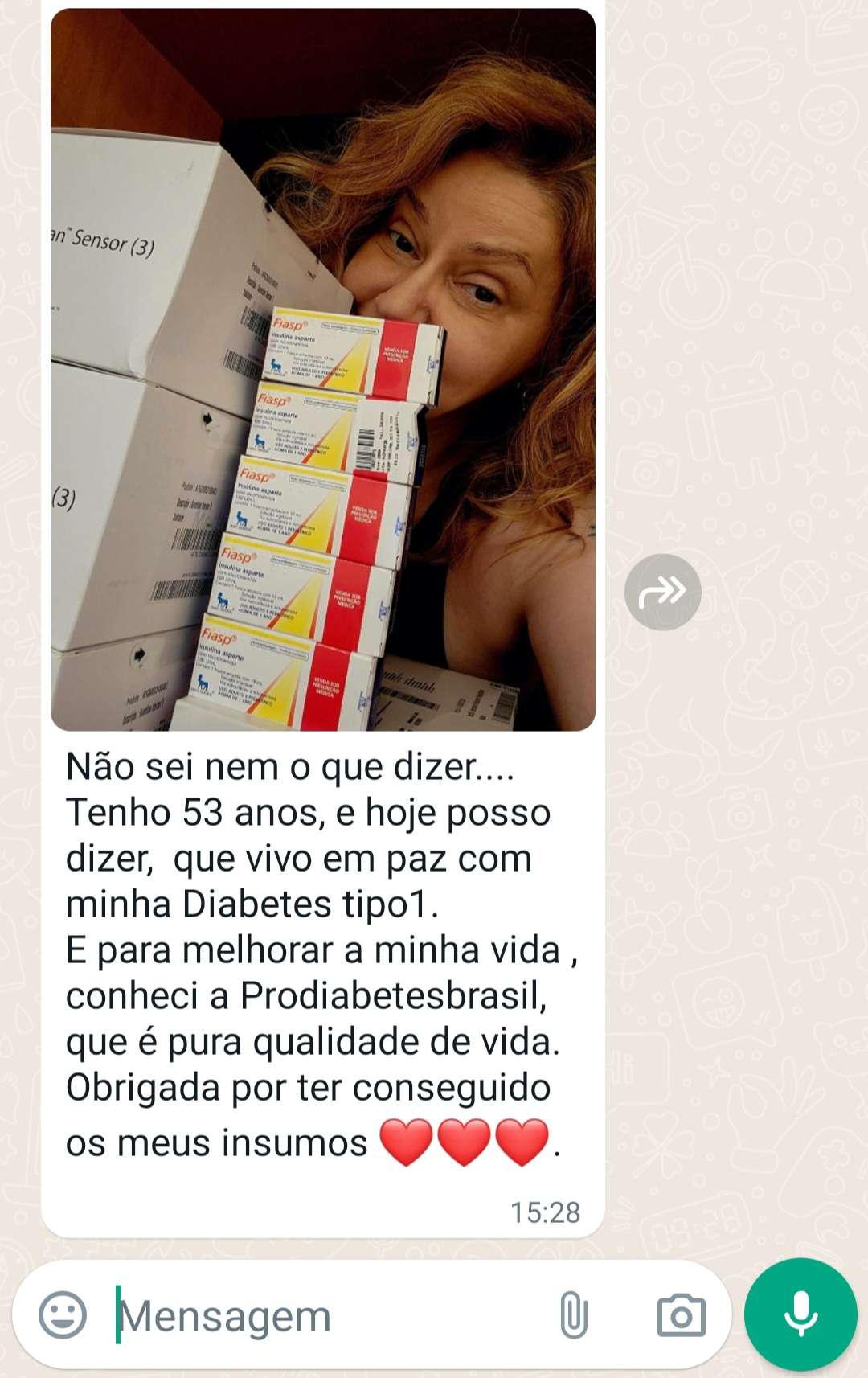Open the received photo in full view
Image resolution: width=868 pixels, height=1378 pixels.
pyautogui.click(x=322, y=370)
